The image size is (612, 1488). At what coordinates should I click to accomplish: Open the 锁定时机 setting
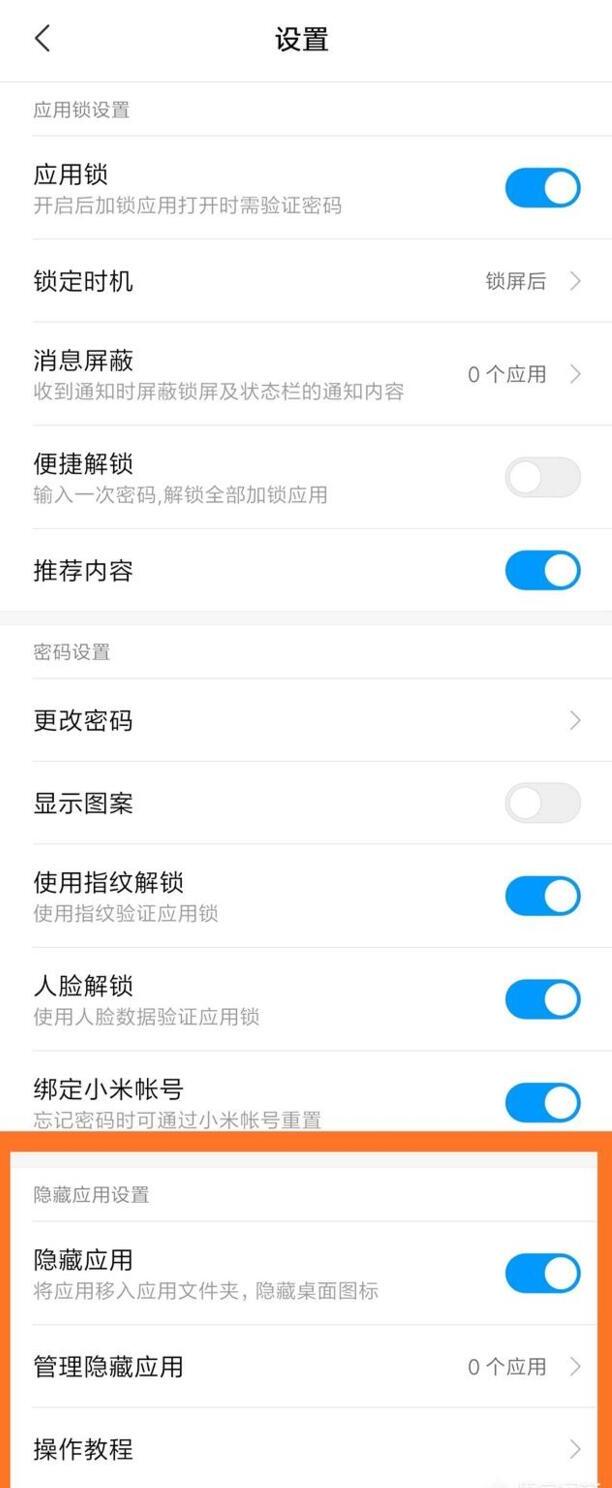(x=306, y=281)
